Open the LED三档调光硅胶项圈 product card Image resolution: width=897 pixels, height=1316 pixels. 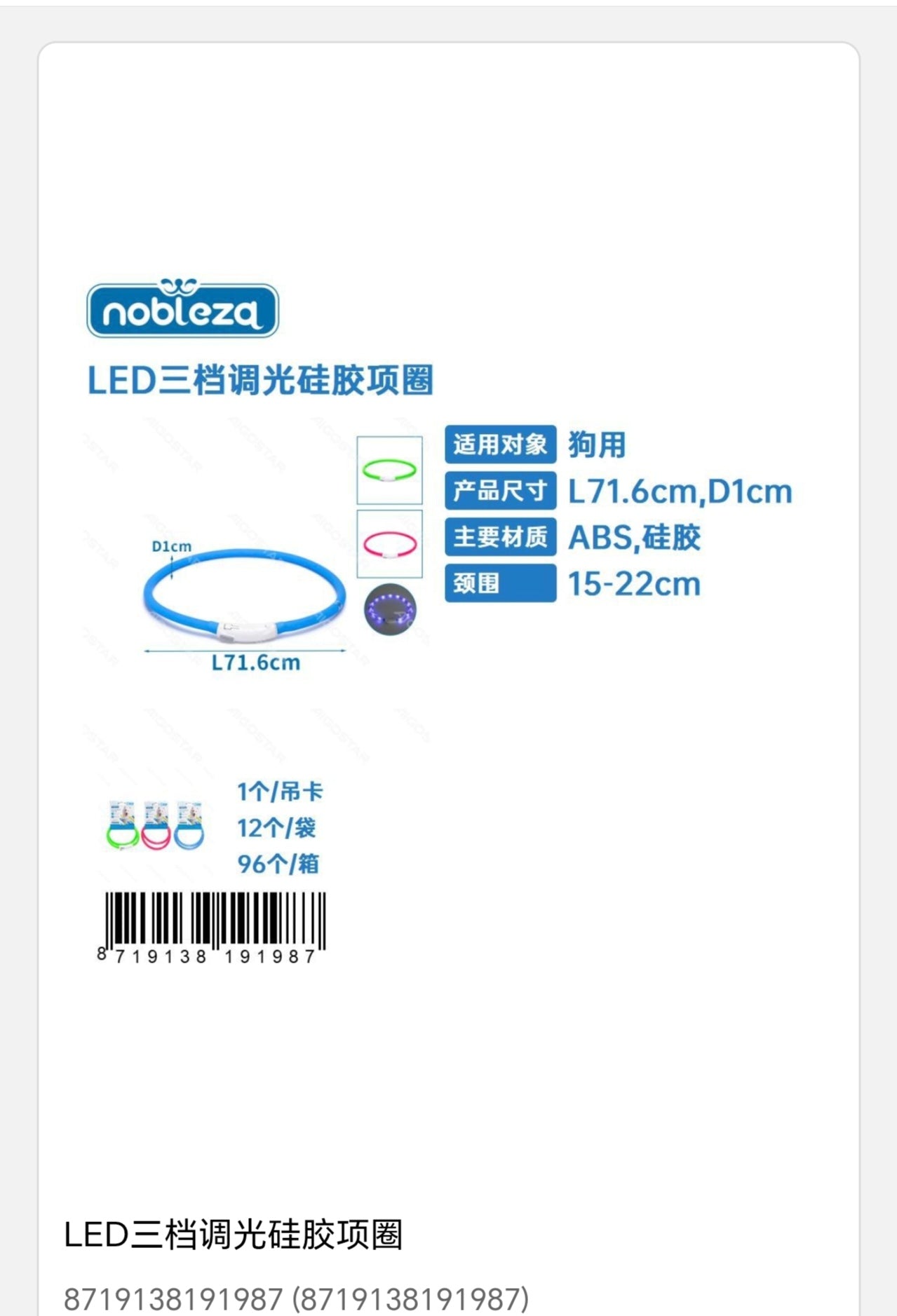[x=233, y=1235]
